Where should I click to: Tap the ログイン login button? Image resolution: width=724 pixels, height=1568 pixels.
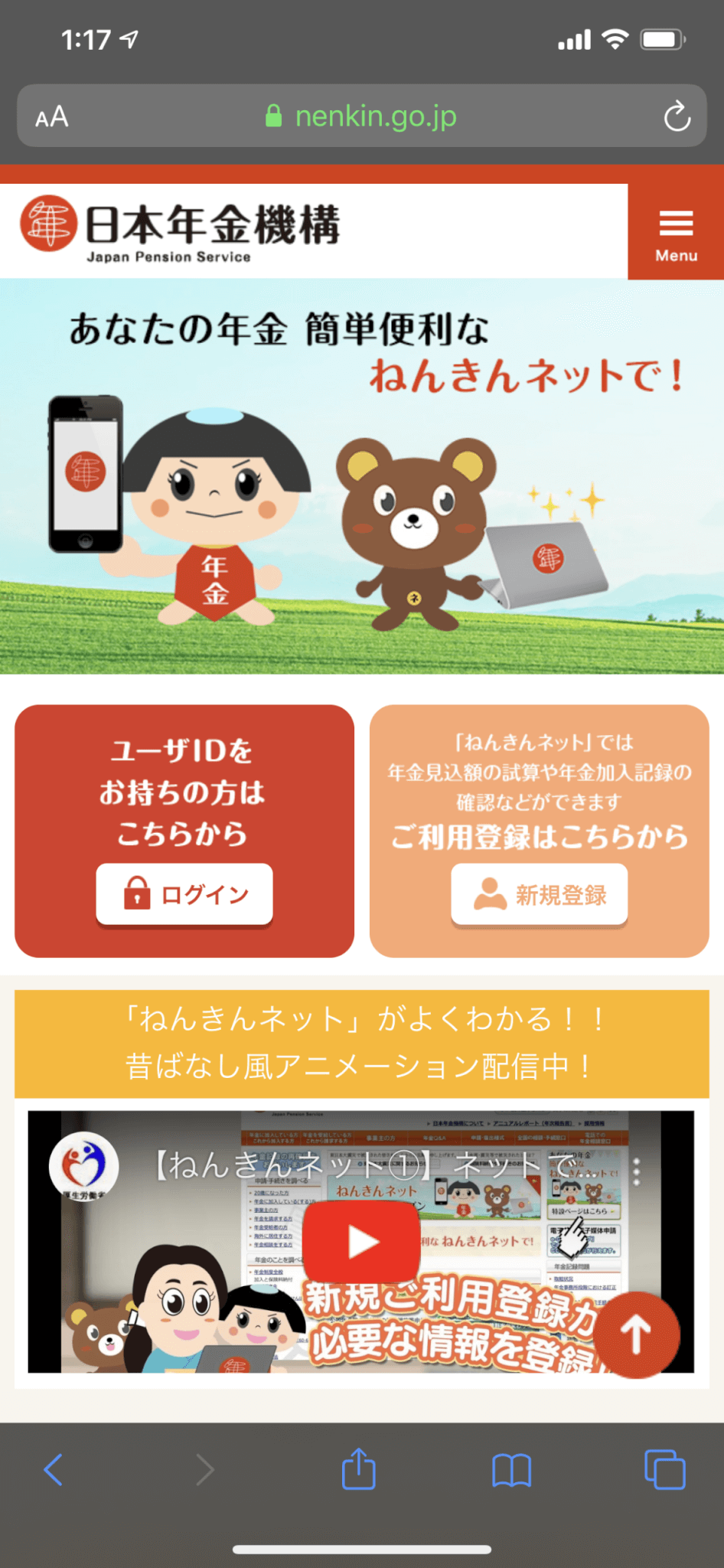(x=184, y=894)
